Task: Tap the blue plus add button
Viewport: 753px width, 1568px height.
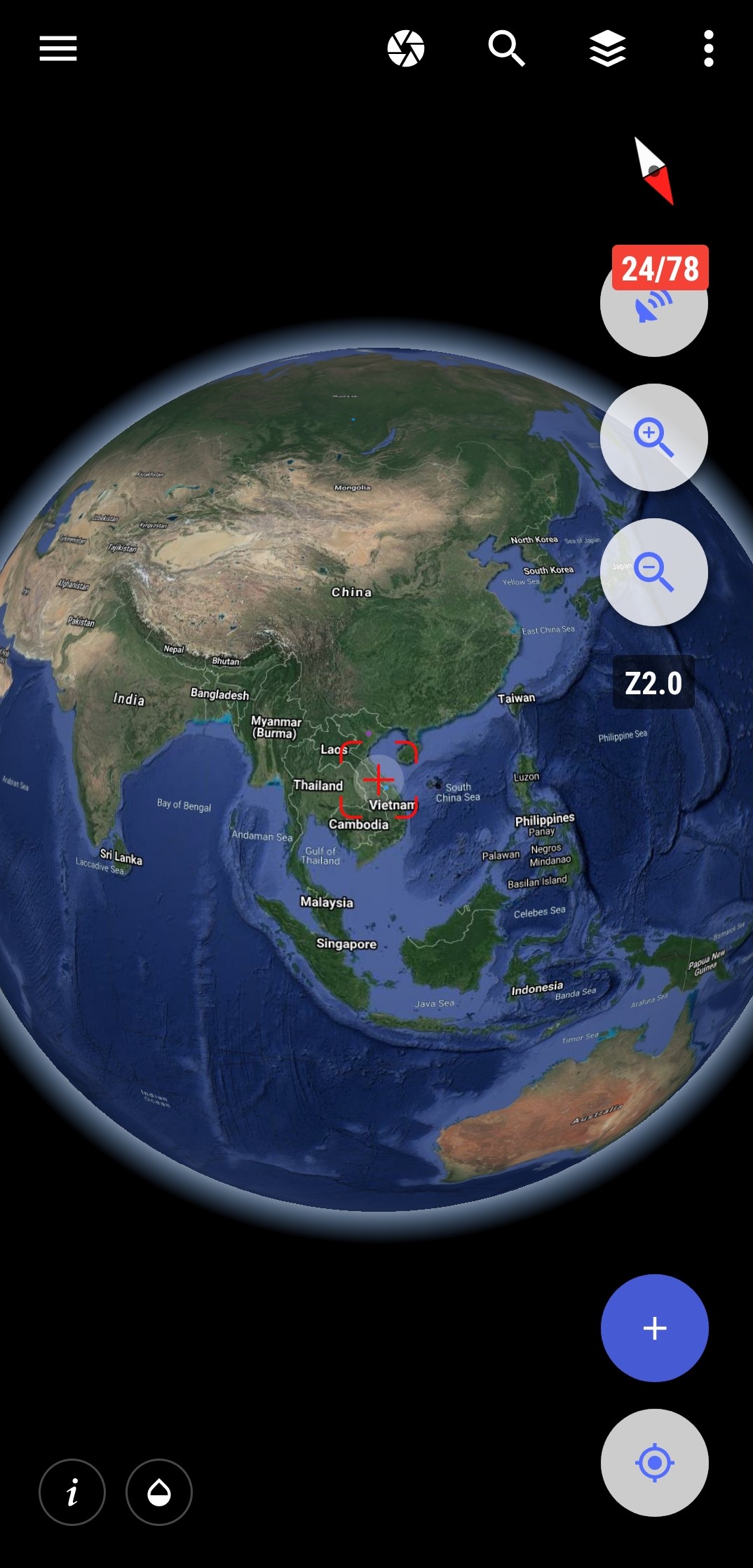Action: (654, 1328)
